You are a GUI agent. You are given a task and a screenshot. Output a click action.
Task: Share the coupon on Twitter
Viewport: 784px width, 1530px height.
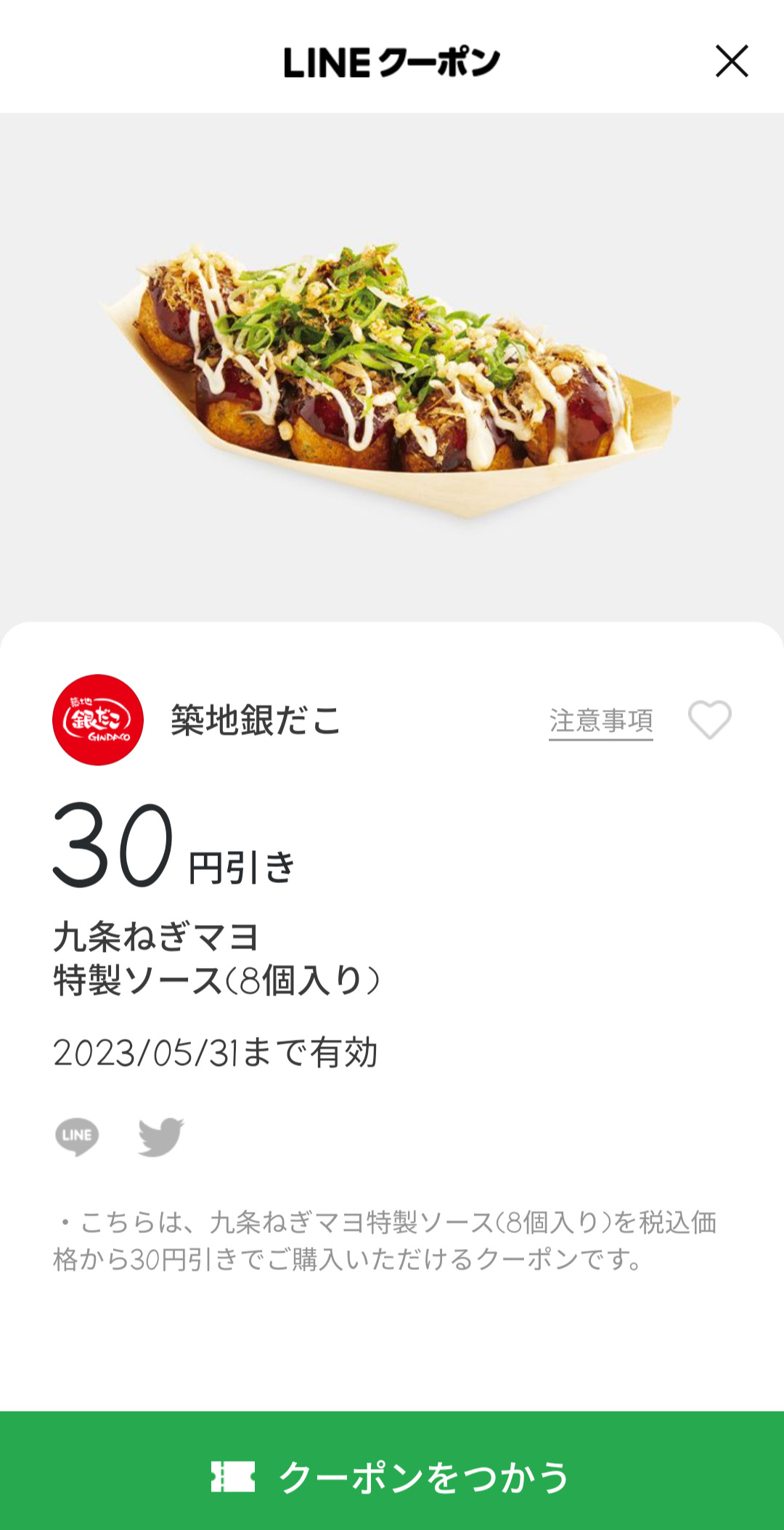pyautogui.click(x=161, y=1136)
